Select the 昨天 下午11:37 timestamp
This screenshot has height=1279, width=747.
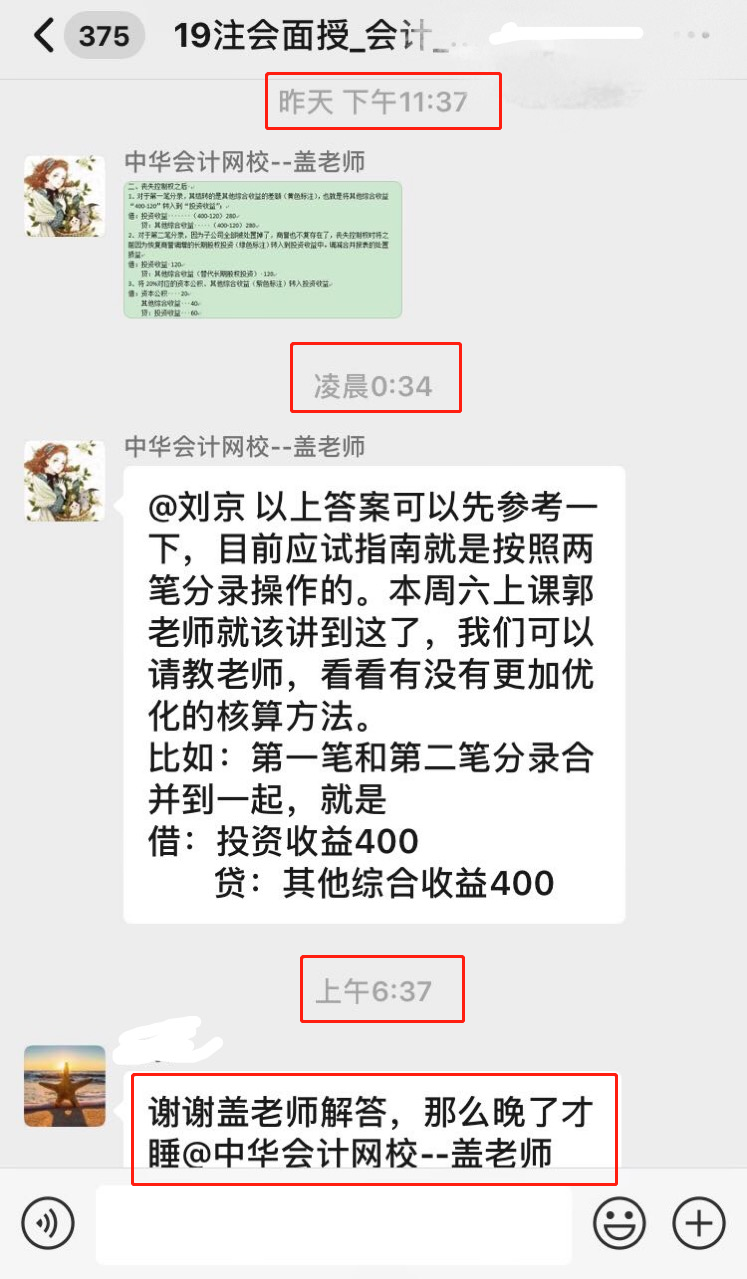pyautogui.click(x=382, y=101)
